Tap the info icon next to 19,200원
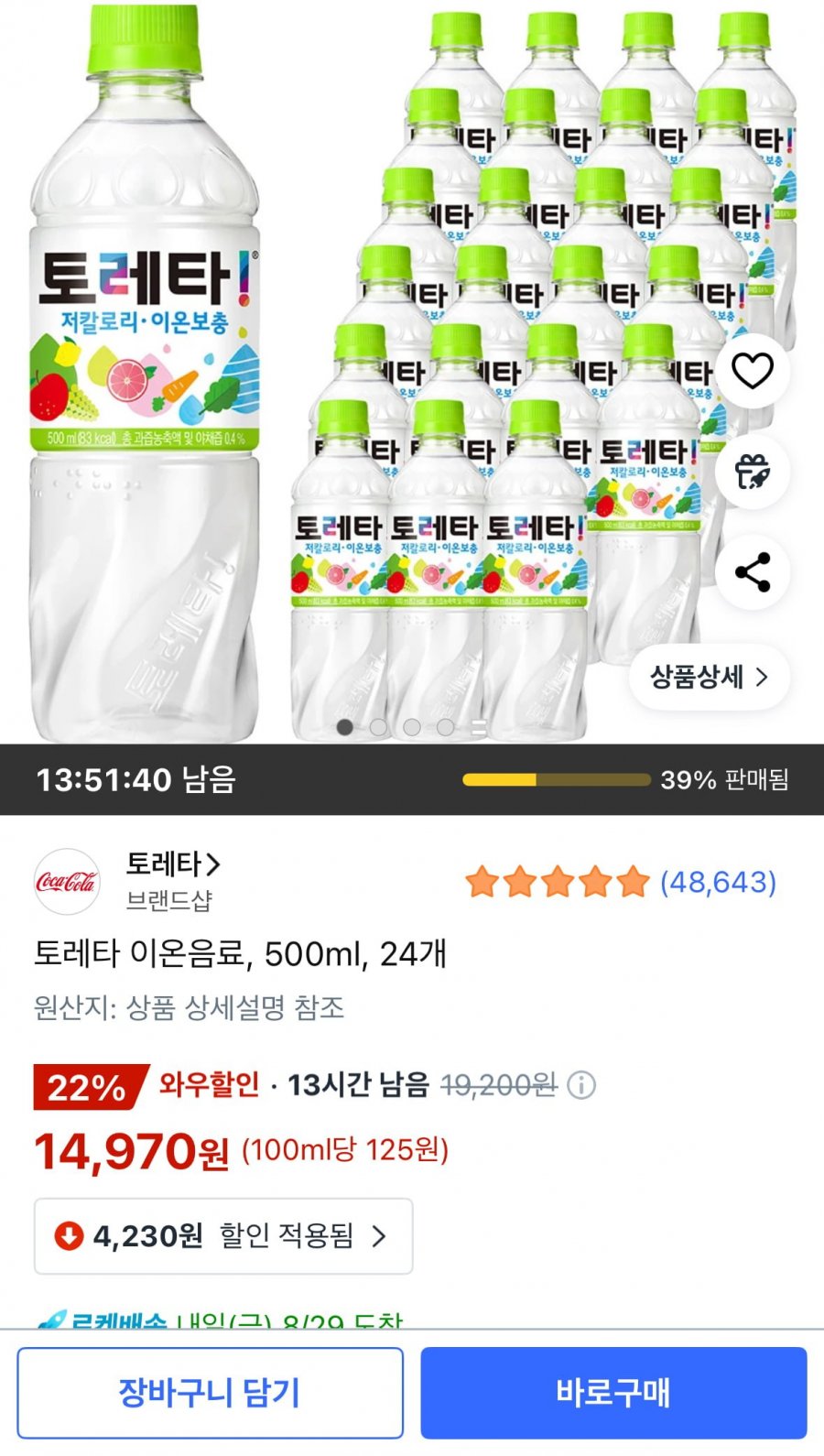The width and height of the screenshot is (824, 1456). (581, 1085)
